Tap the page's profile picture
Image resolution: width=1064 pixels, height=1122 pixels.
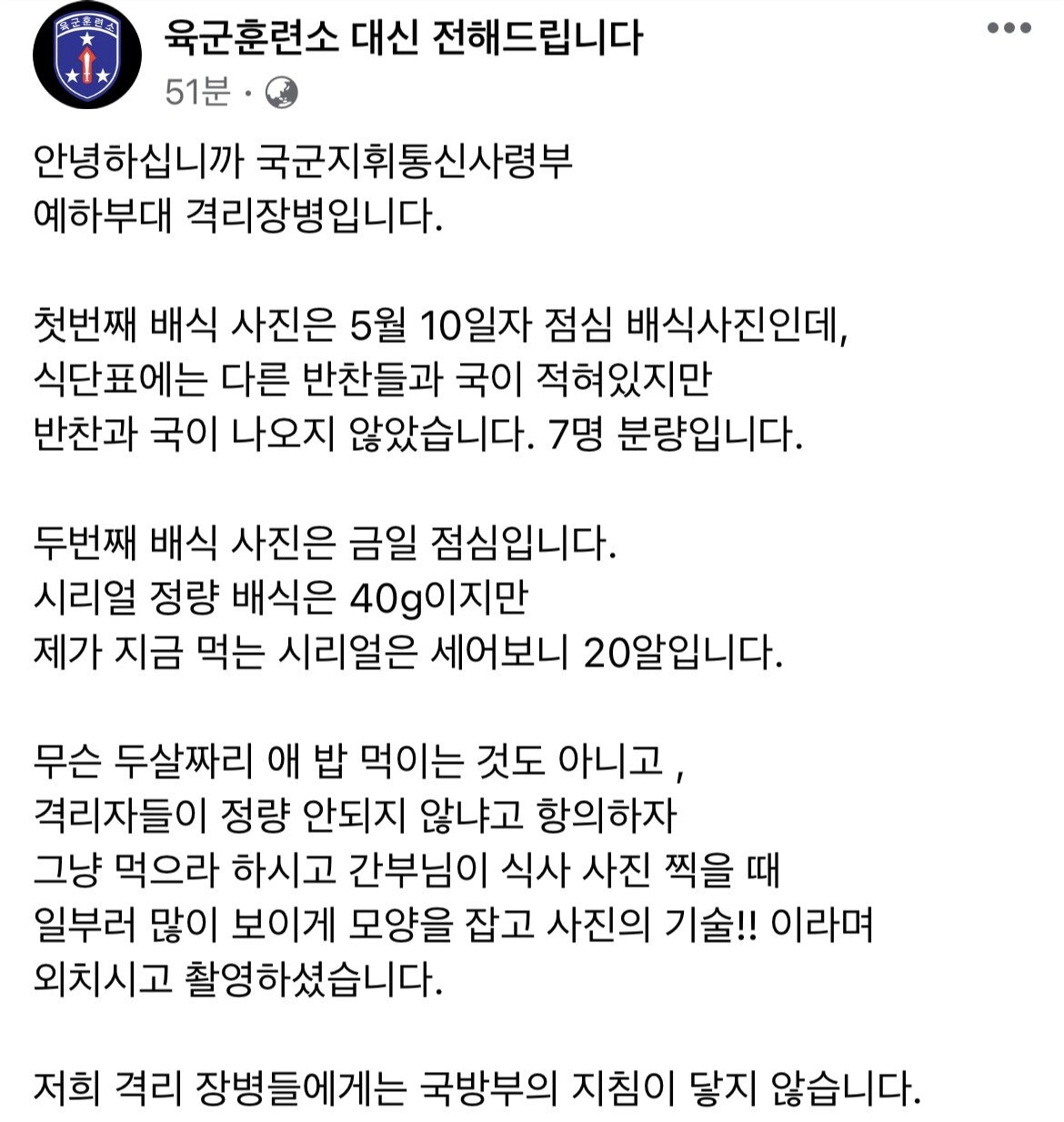point(87,55)
